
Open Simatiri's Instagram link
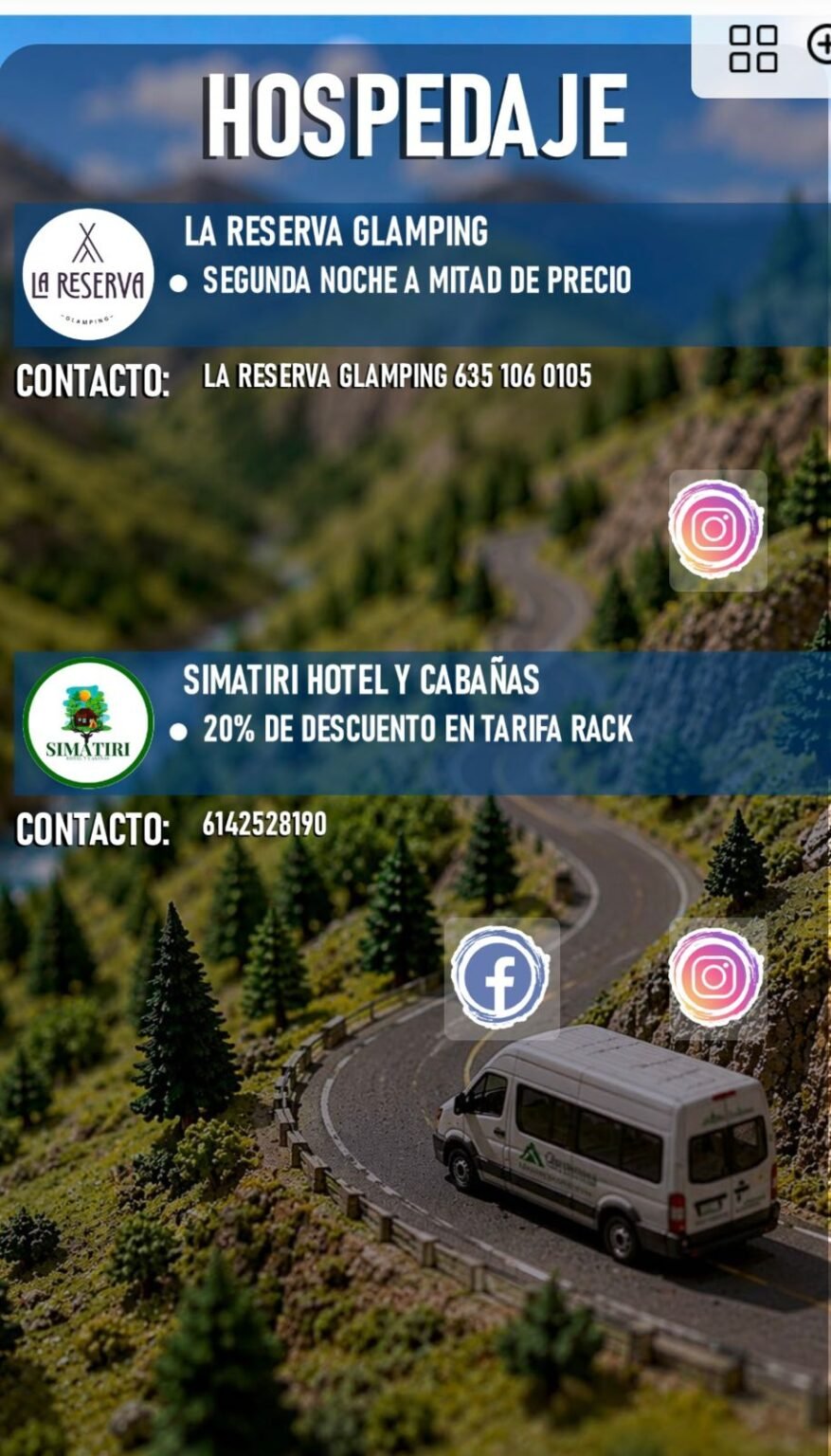(717, 977)
